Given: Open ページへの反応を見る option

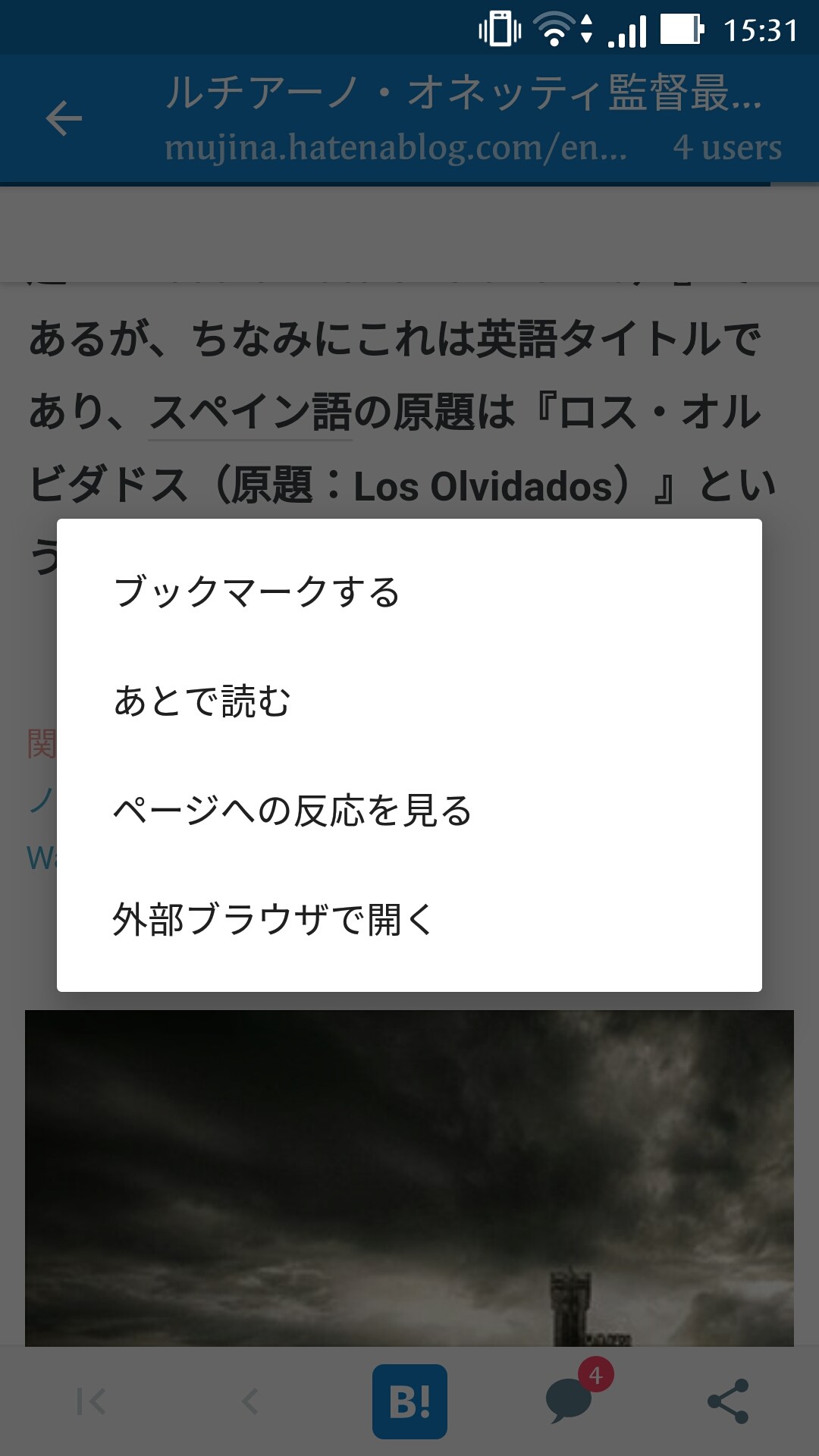Looking at the screenshot, I should click(409, 810).
